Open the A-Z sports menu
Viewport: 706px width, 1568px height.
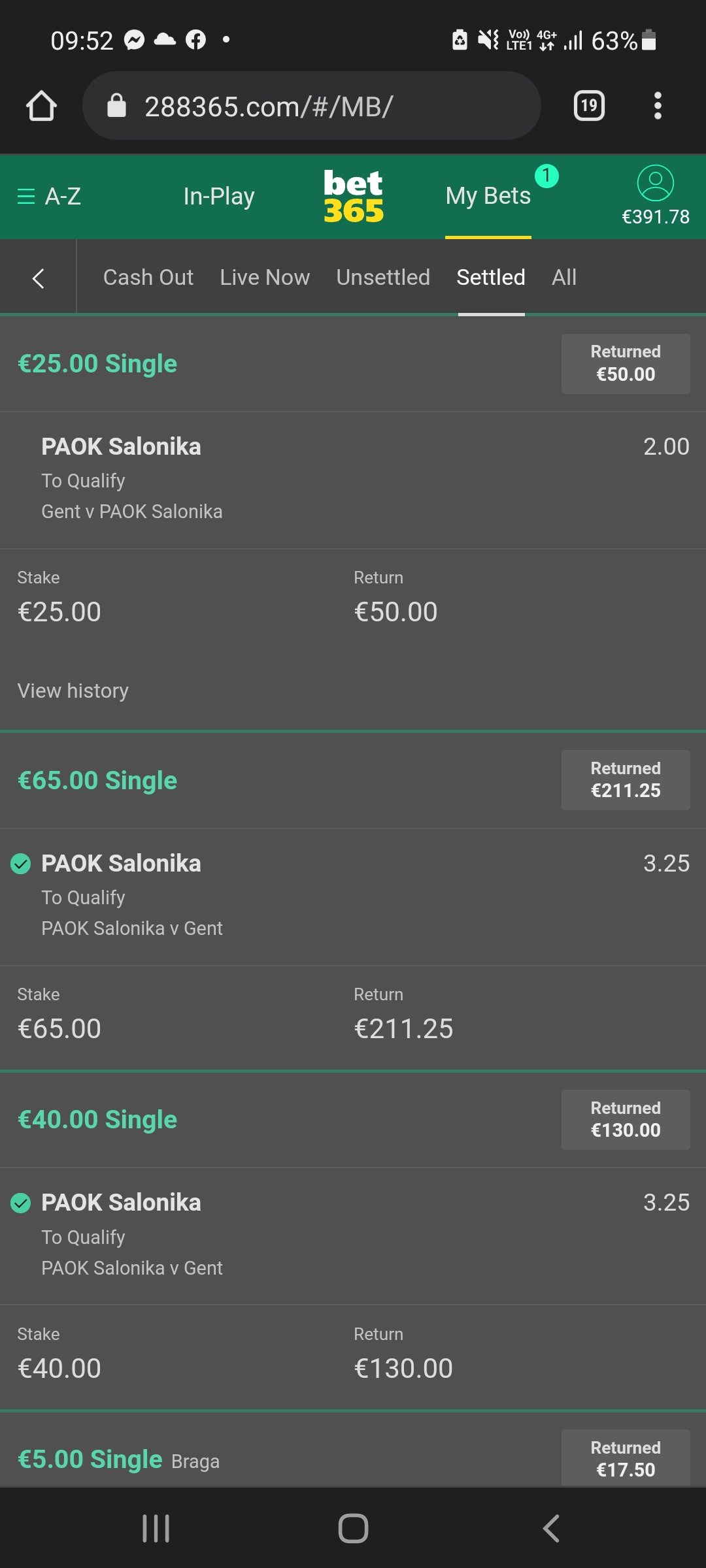[49, 196]
